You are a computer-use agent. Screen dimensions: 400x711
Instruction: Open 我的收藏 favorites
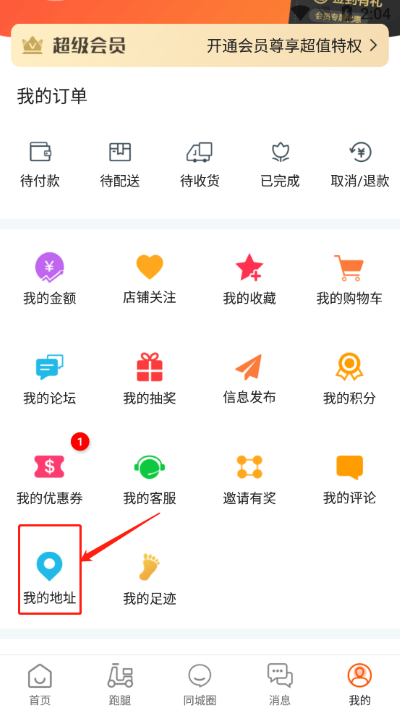[249, 279]
